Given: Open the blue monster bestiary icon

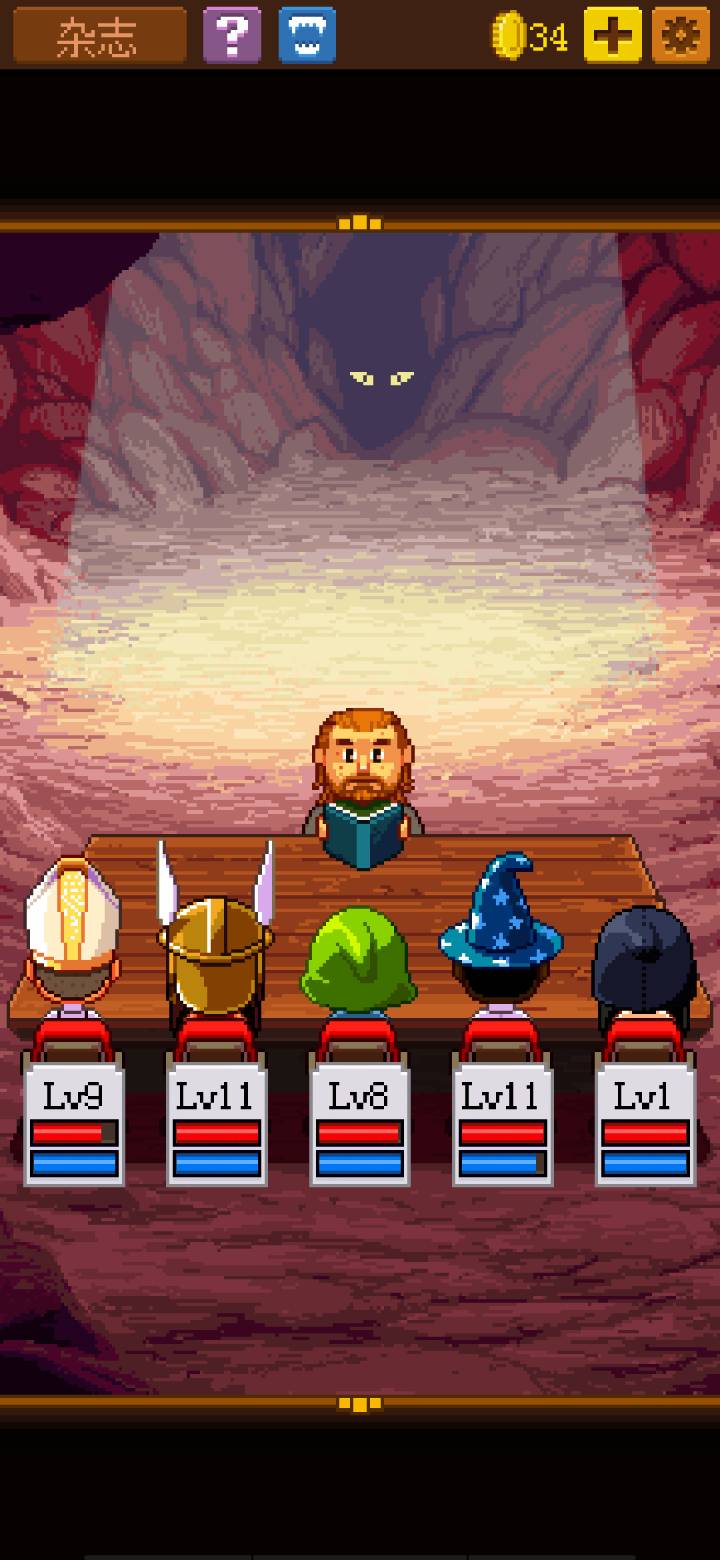Looking at the screenshot, I should pos(307,36).
